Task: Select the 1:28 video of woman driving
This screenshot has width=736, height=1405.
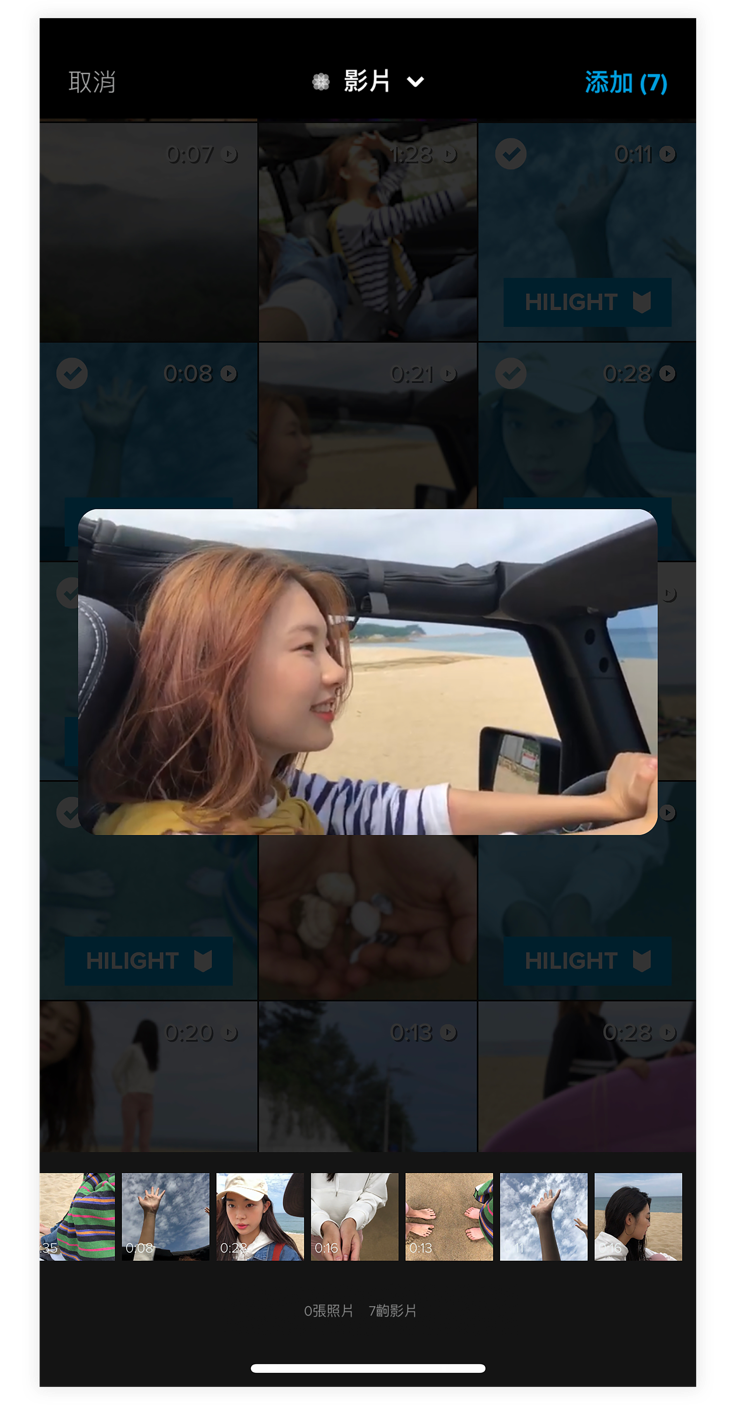Action: (368, 232)
